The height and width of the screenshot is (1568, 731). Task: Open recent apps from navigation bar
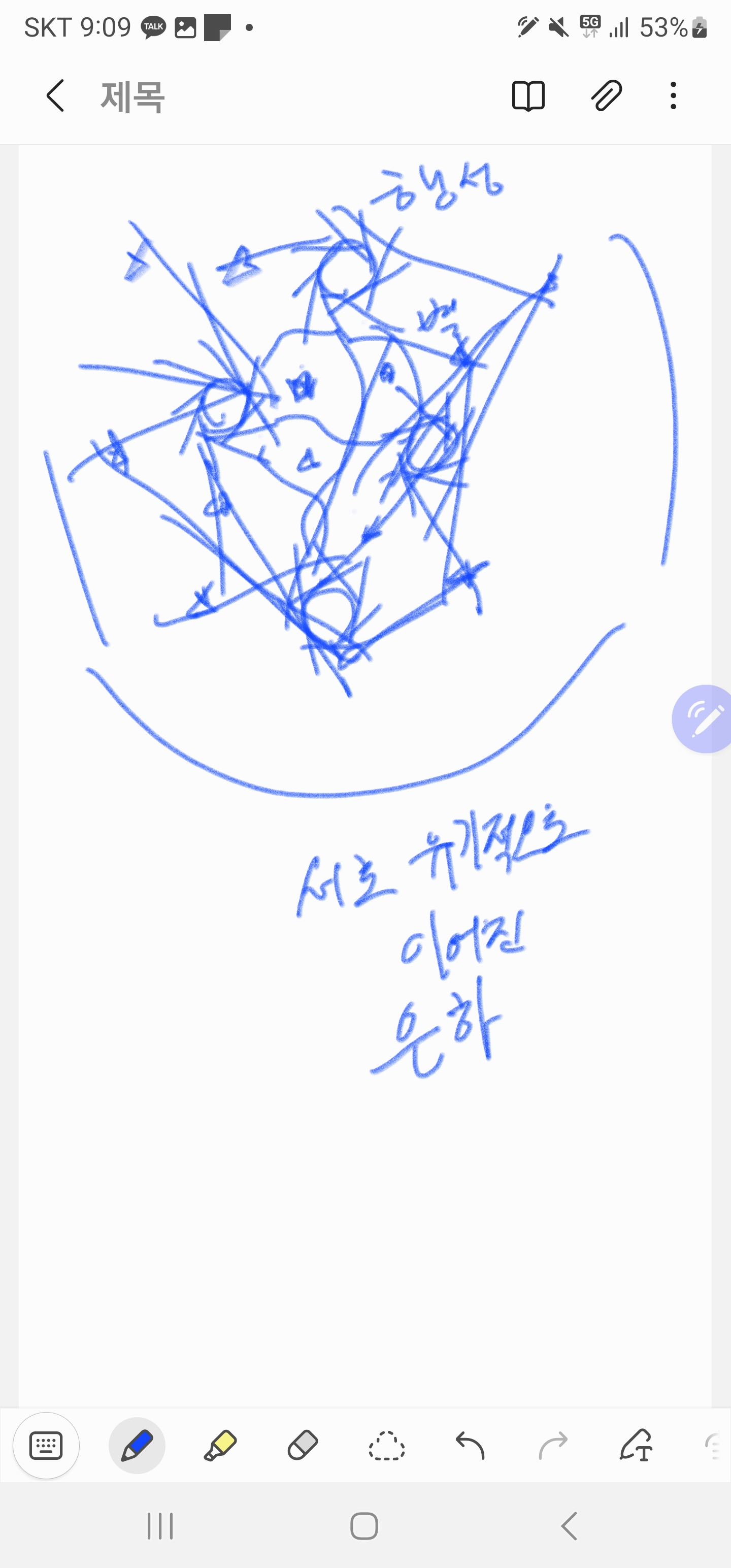(160, 1526)
